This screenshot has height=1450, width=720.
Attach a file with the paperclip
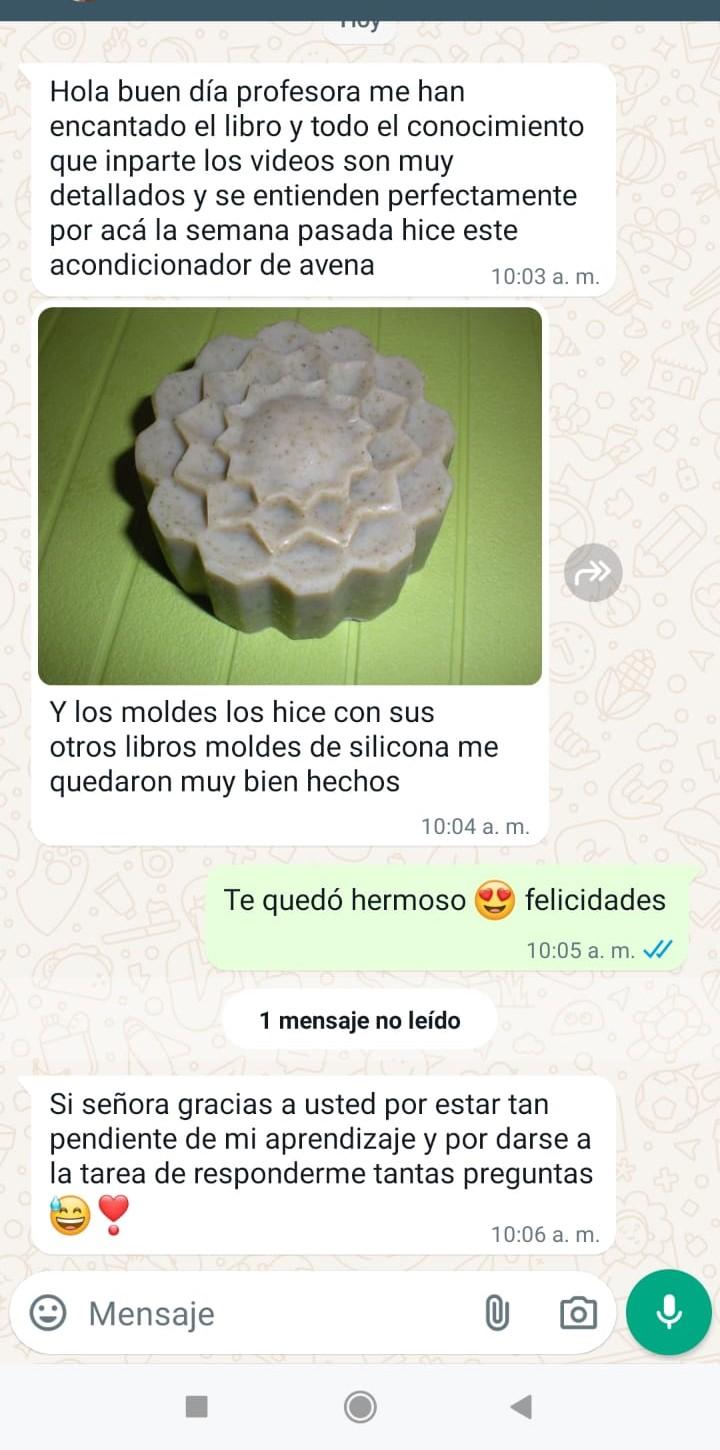pos(497,1313)
